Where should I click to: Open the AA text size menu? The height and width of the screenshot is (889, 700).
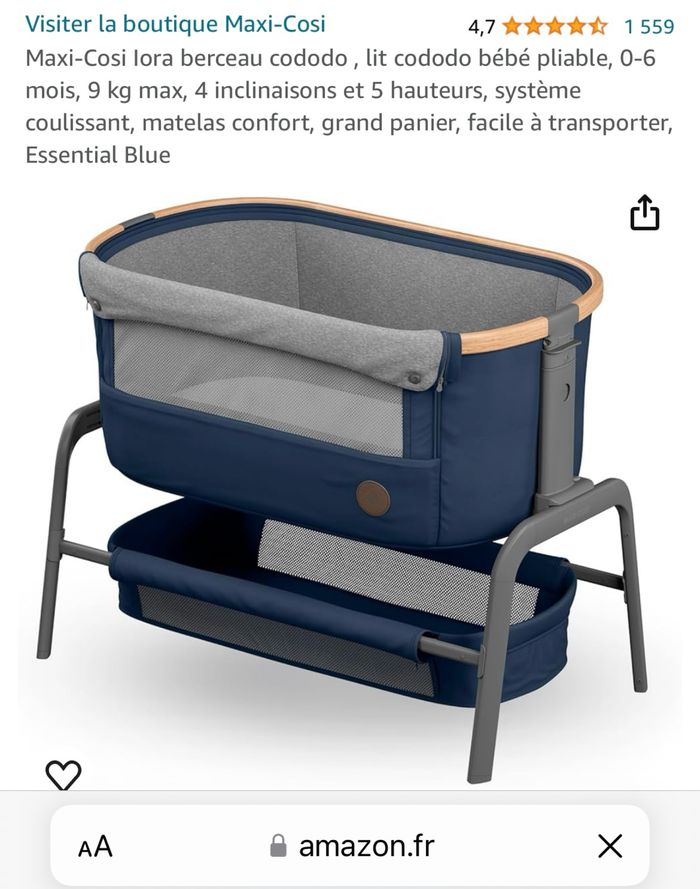(x=96, y=847)
